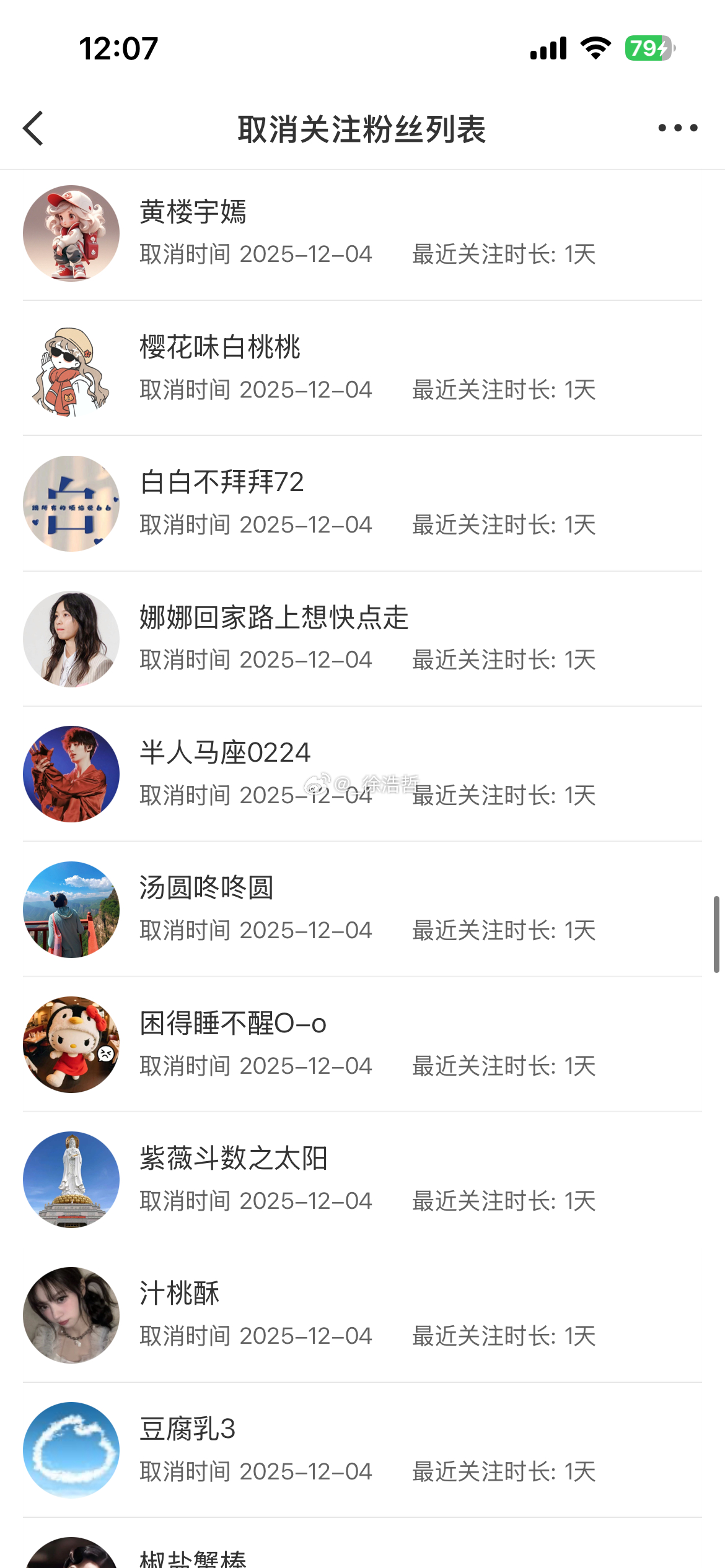Screen dimensions: 725x1568
Task: Open 黄楼宇嫣's profile row
Action: pos(362,233)
